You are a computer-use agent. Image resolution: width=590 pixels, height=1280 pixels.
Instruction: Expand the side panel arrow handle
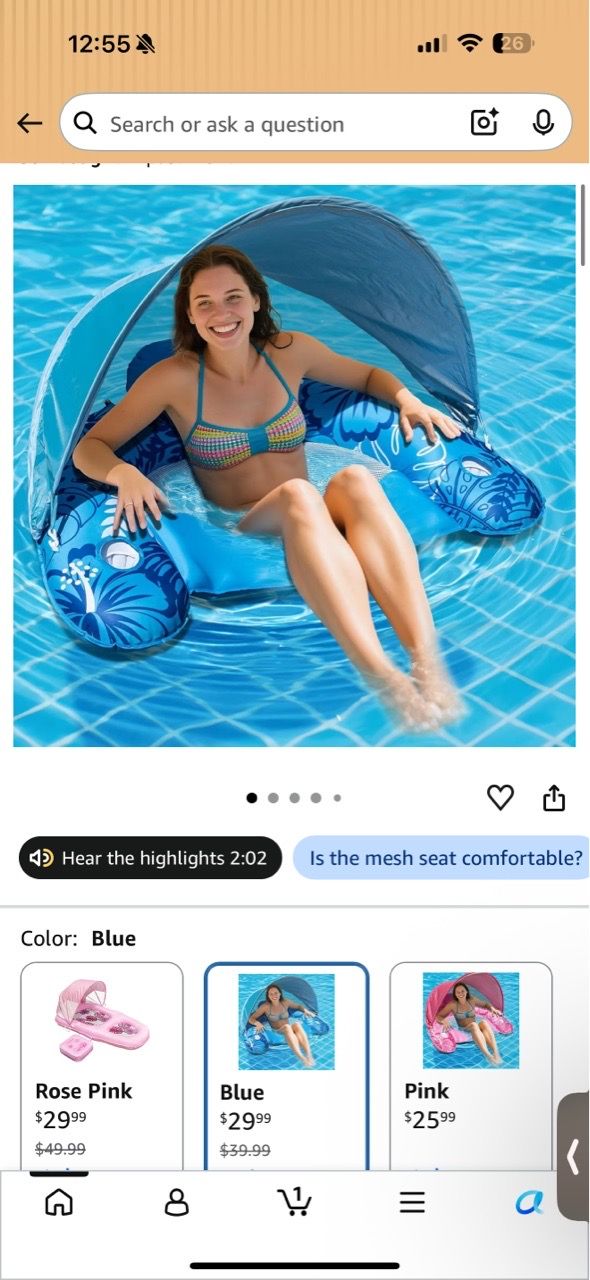pos(573,1157)
